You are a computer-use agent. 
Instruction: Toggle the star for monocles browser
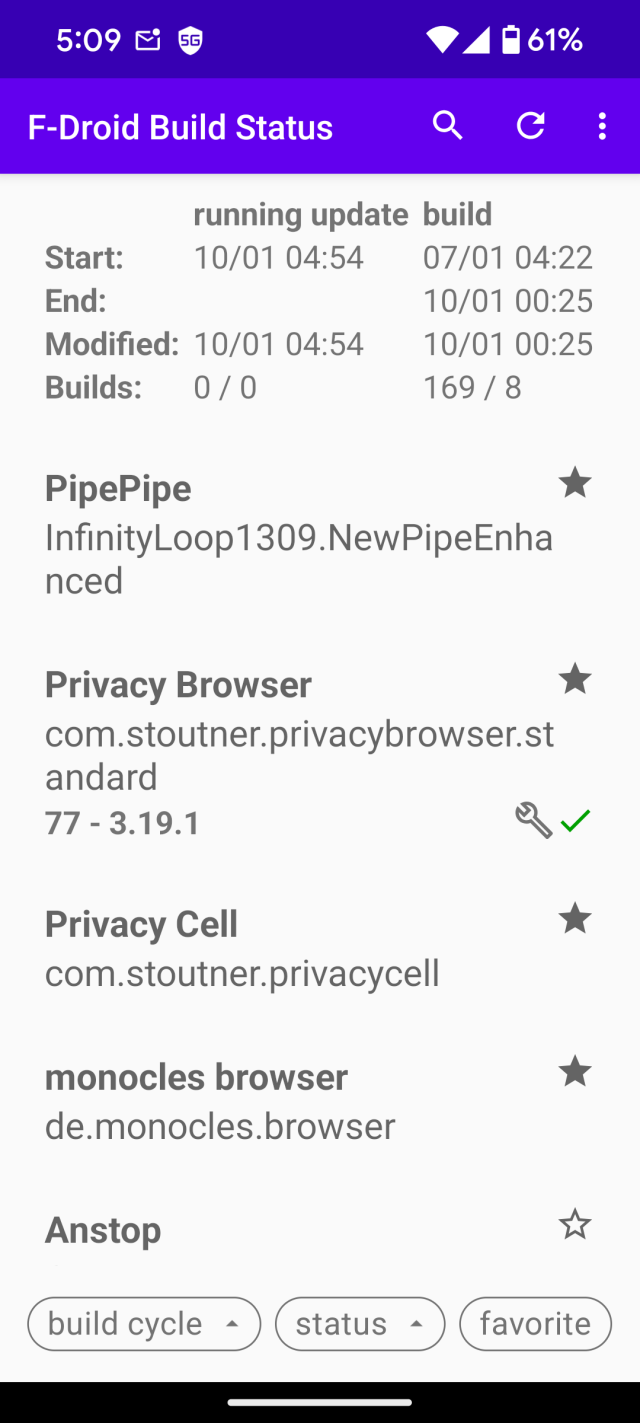tap(575, 1072)
